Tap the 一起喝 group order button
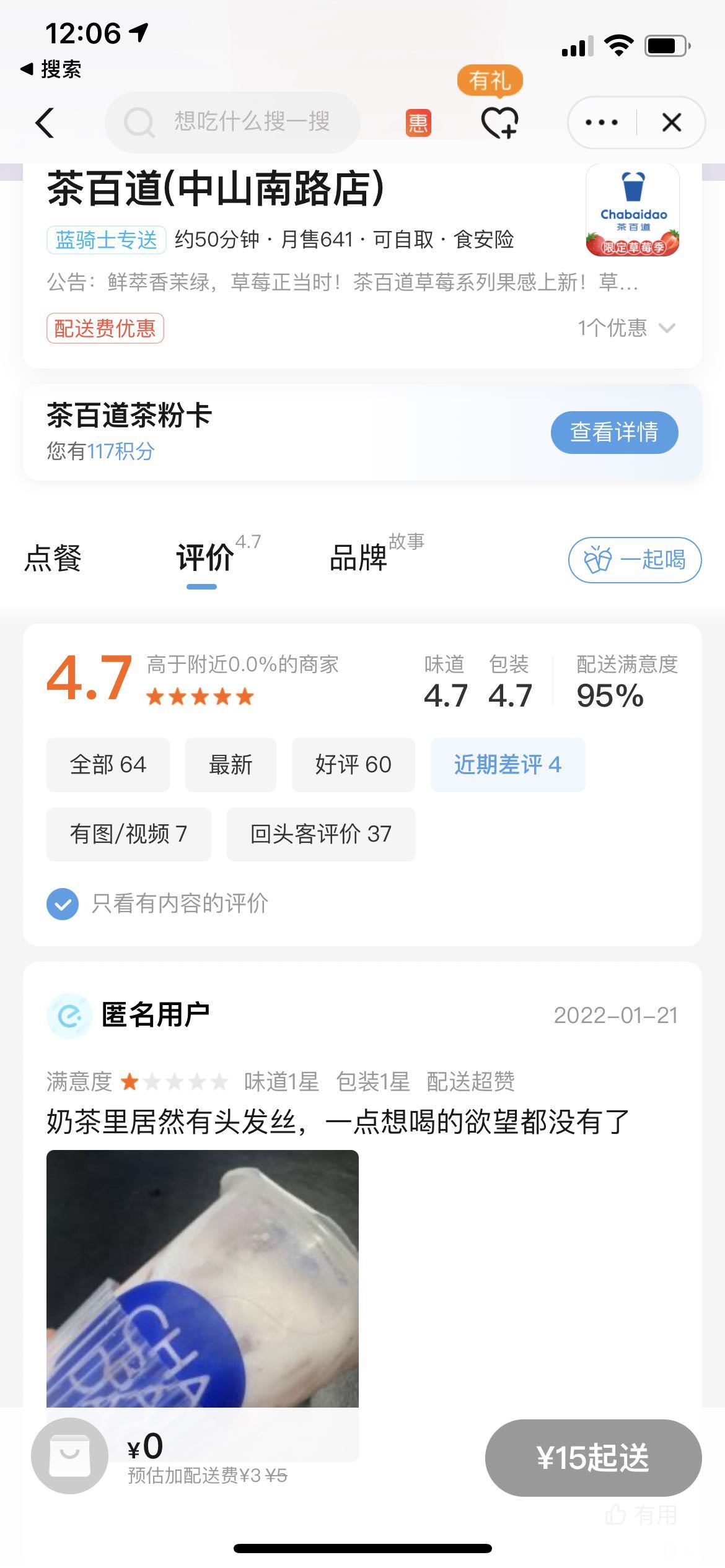The height and width of the screenshot is (1568, 725). [x=635, y=560]
